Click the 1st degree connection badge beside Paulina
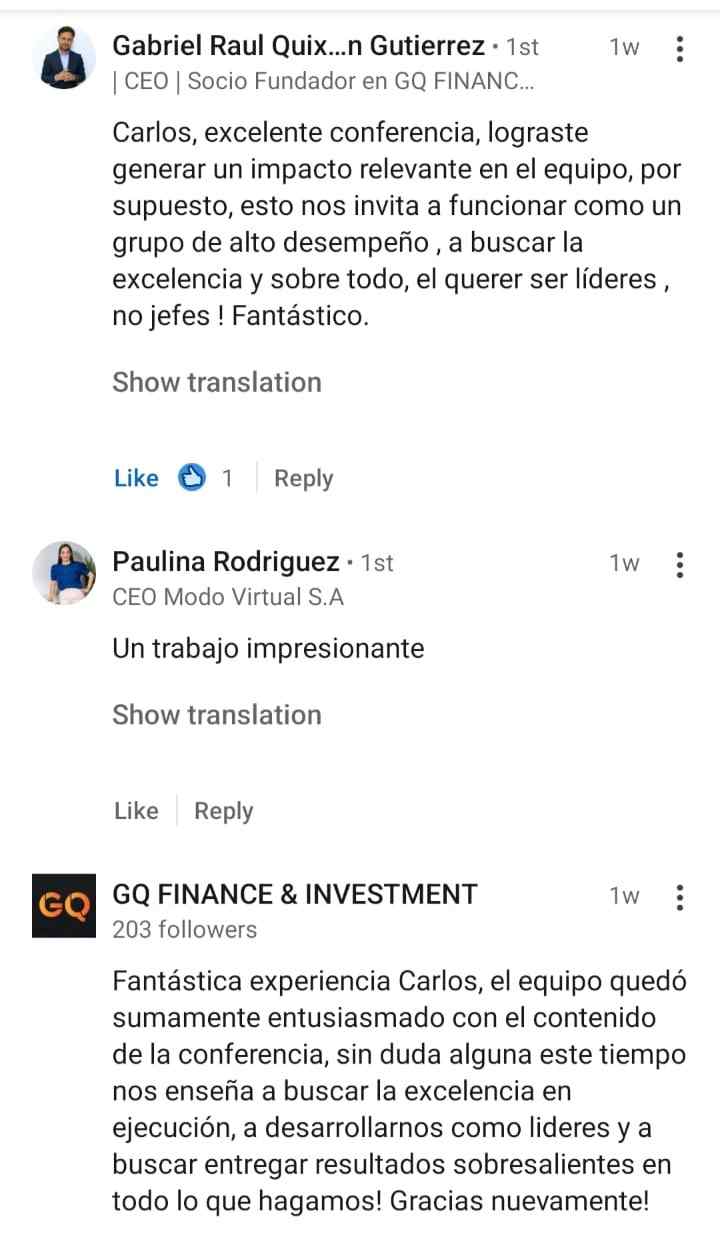 click(377, 563)
